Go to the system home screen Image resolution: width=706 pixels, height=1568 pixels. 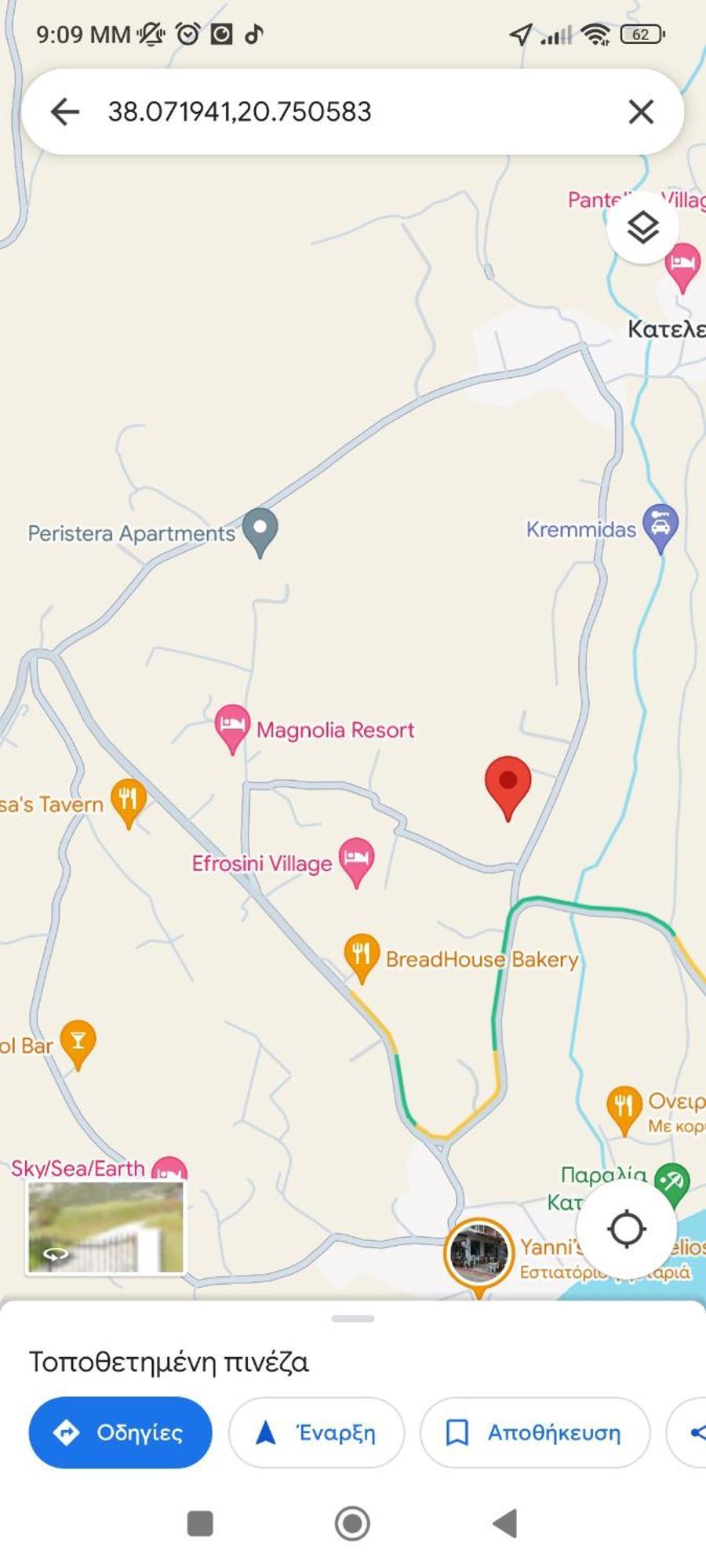352,1523
